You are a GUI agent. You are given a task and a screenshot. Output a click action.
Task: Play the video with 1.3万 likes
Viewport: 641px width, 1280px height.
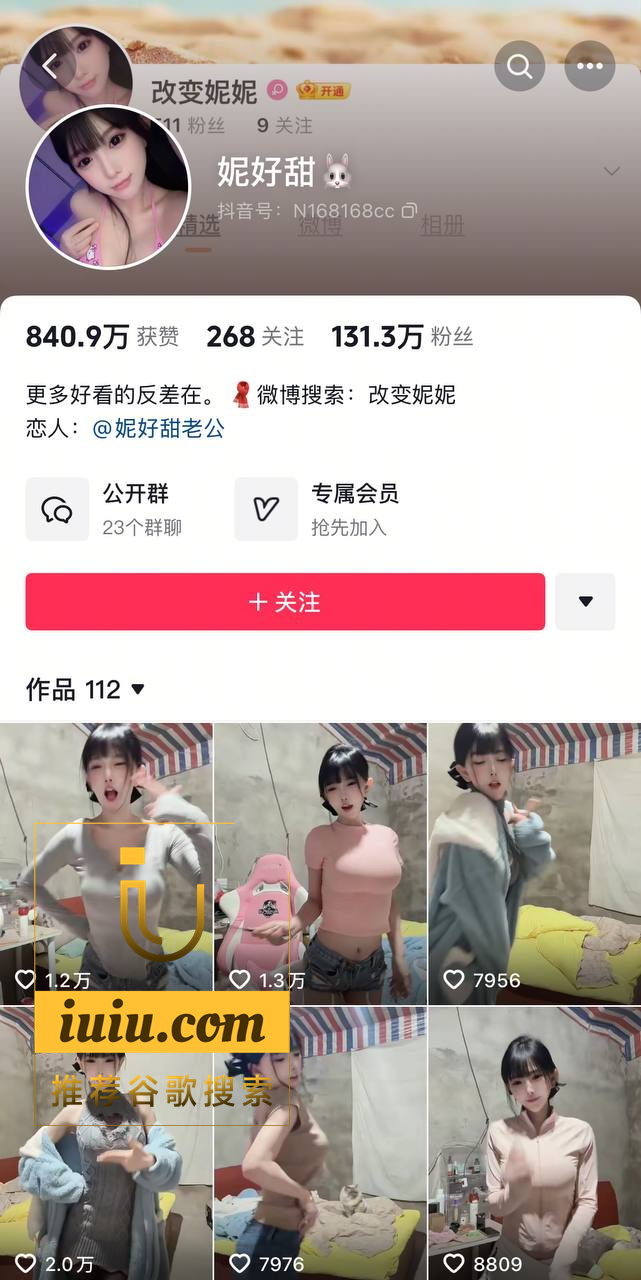coord(320,863)
